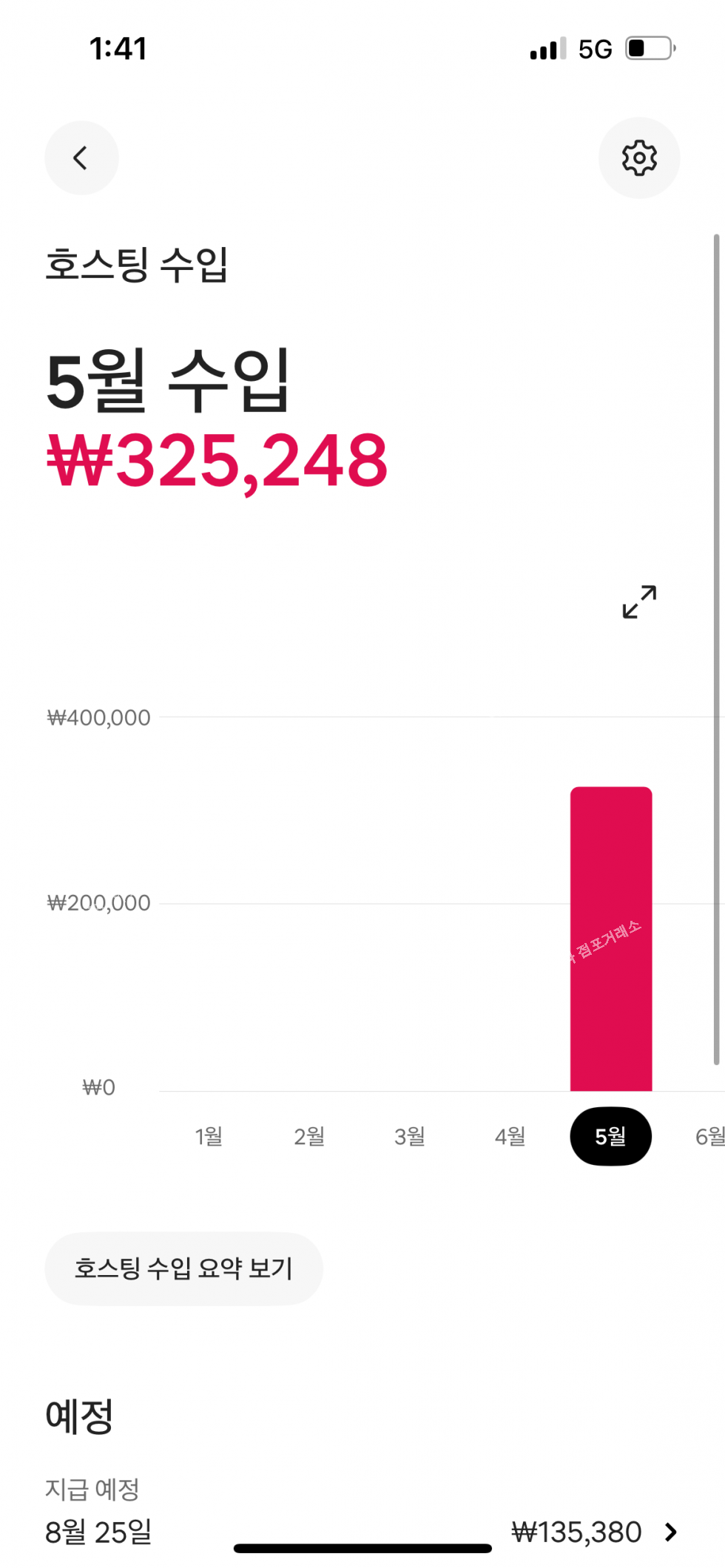This screenshot has height=1568, width=725.
Task: Select the 4월 month on the chart
Action: click(510, 1136)
